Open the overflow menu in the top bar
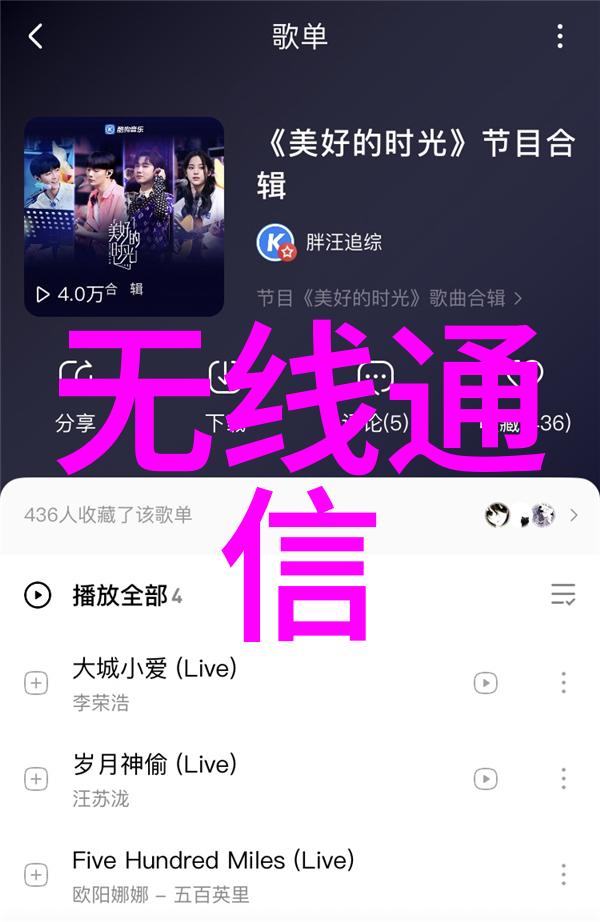 (x=560, y=37)
